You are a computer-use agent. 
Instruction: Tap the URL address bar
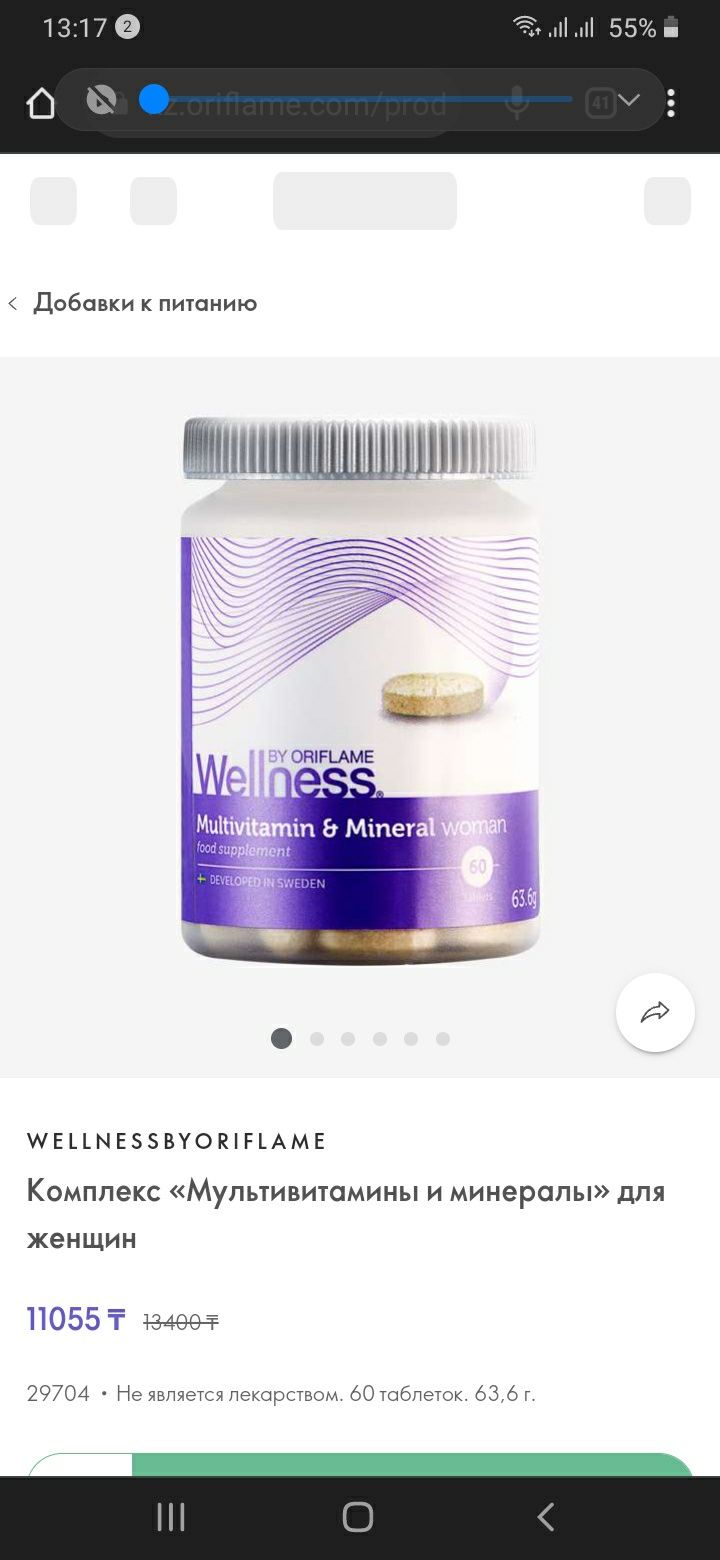coord(330,102)
